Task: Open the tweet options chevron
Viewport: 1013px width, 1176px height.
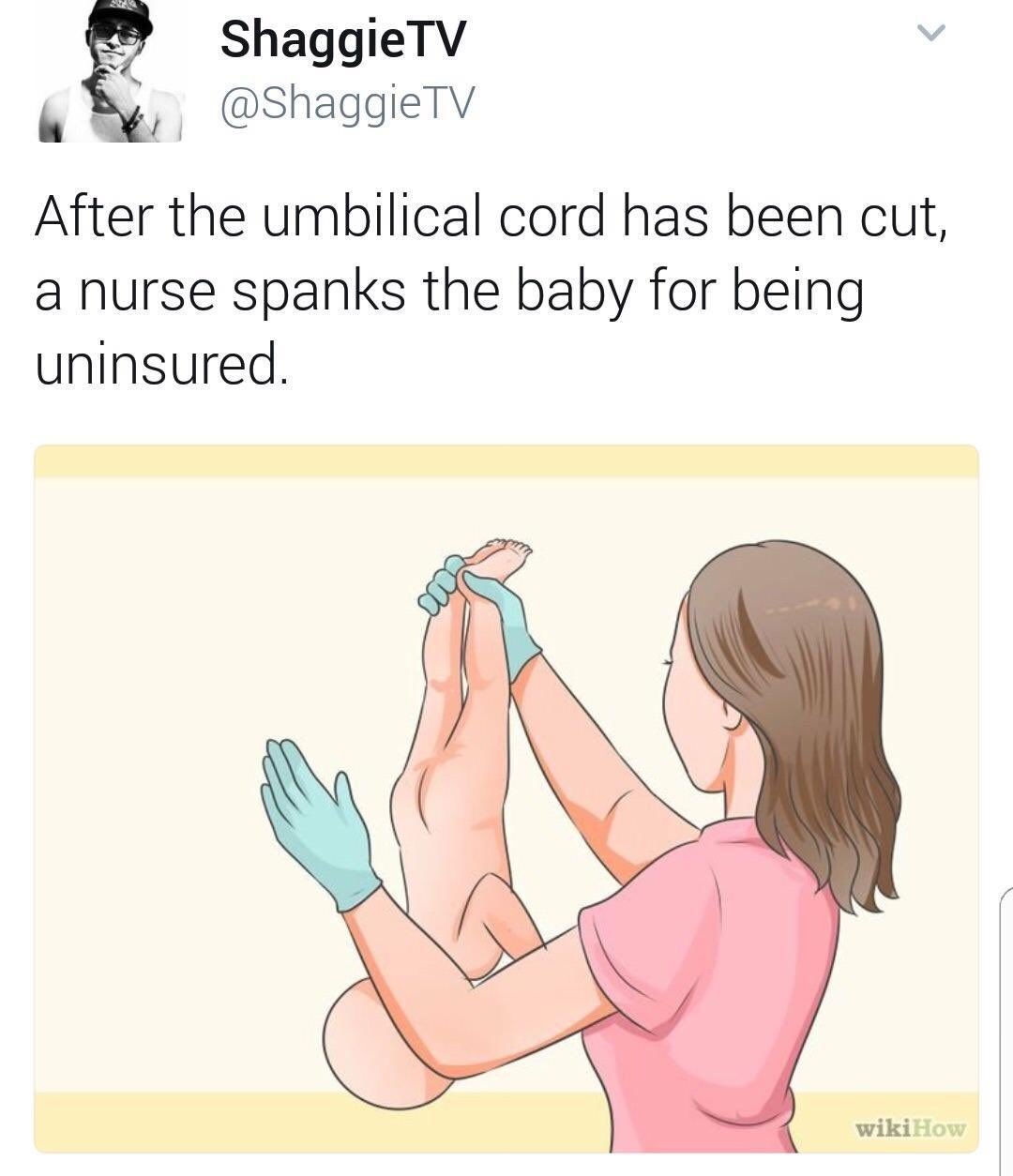Action: (x=929, y=34)
